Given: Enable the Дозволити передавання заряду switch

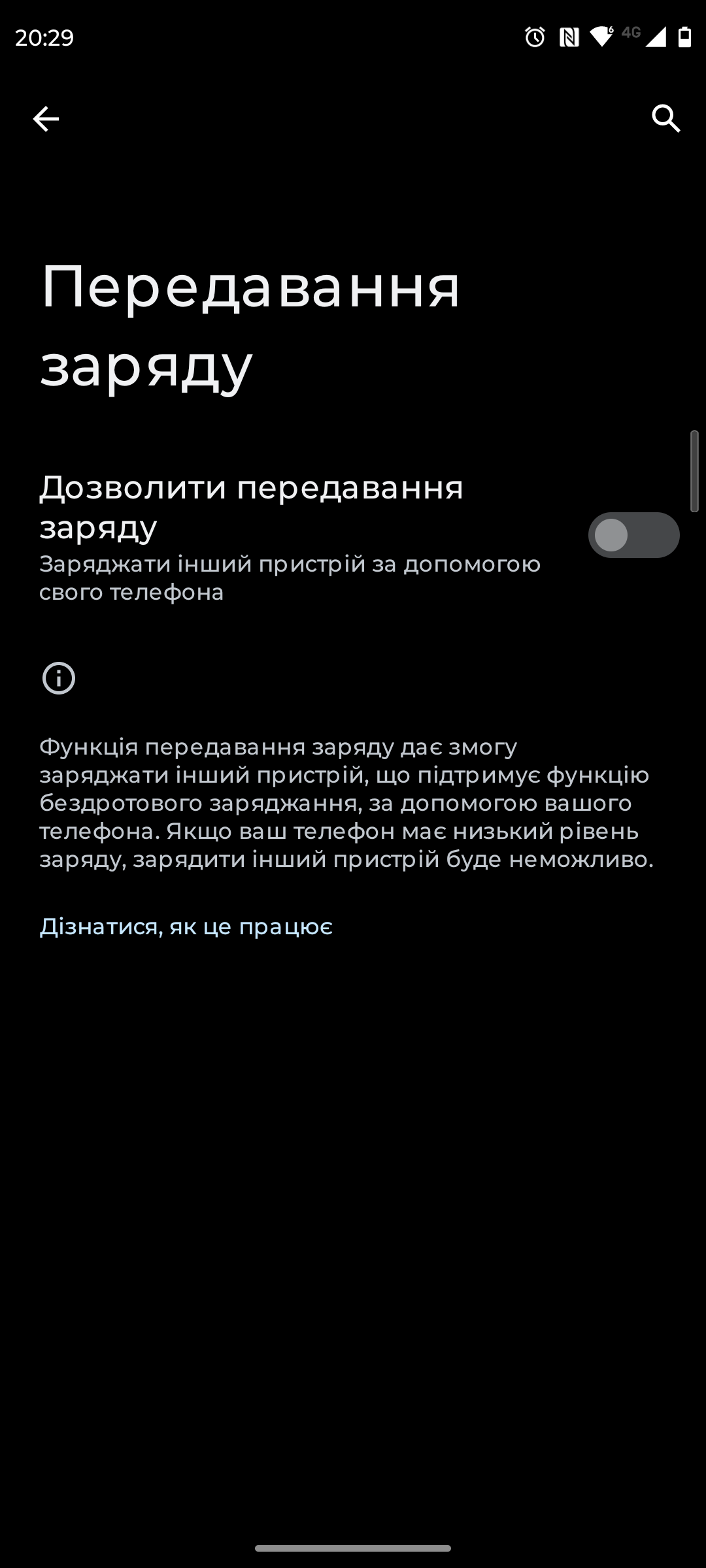Looking at the screenshot, I should point(633,535).
